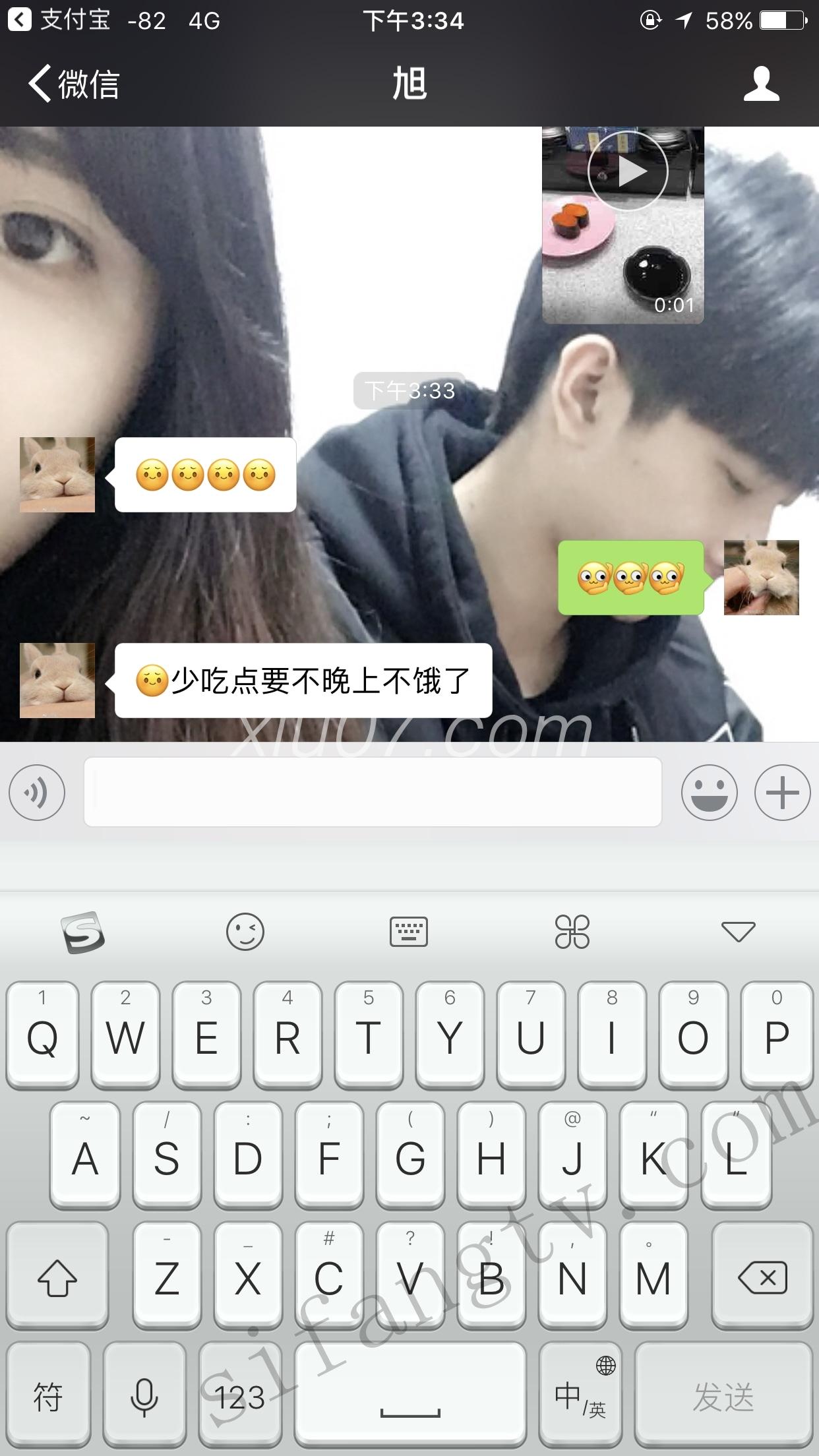Screen dimensions: 819x1456
Task: Switch to voice message input
Action: (37, 792)
